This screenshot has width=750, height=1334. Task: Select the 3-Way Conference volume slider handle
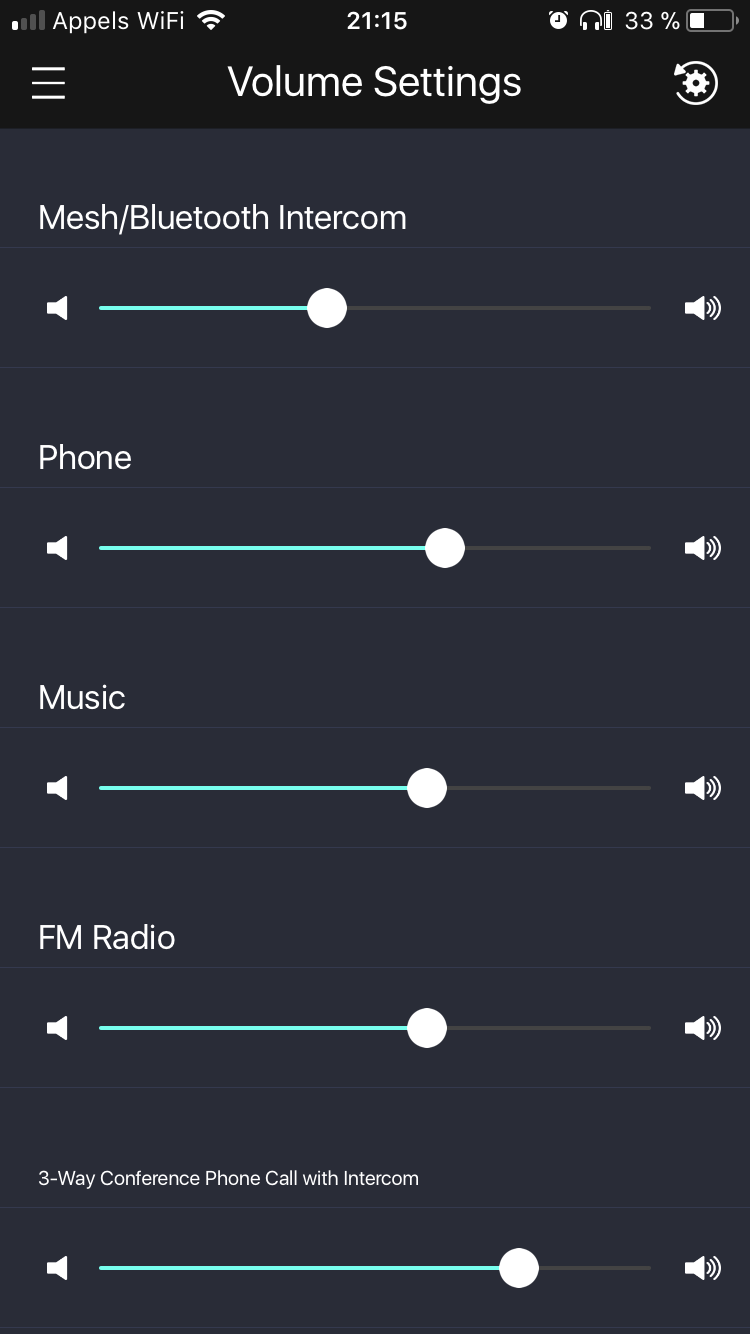[x=519, y=1268]
